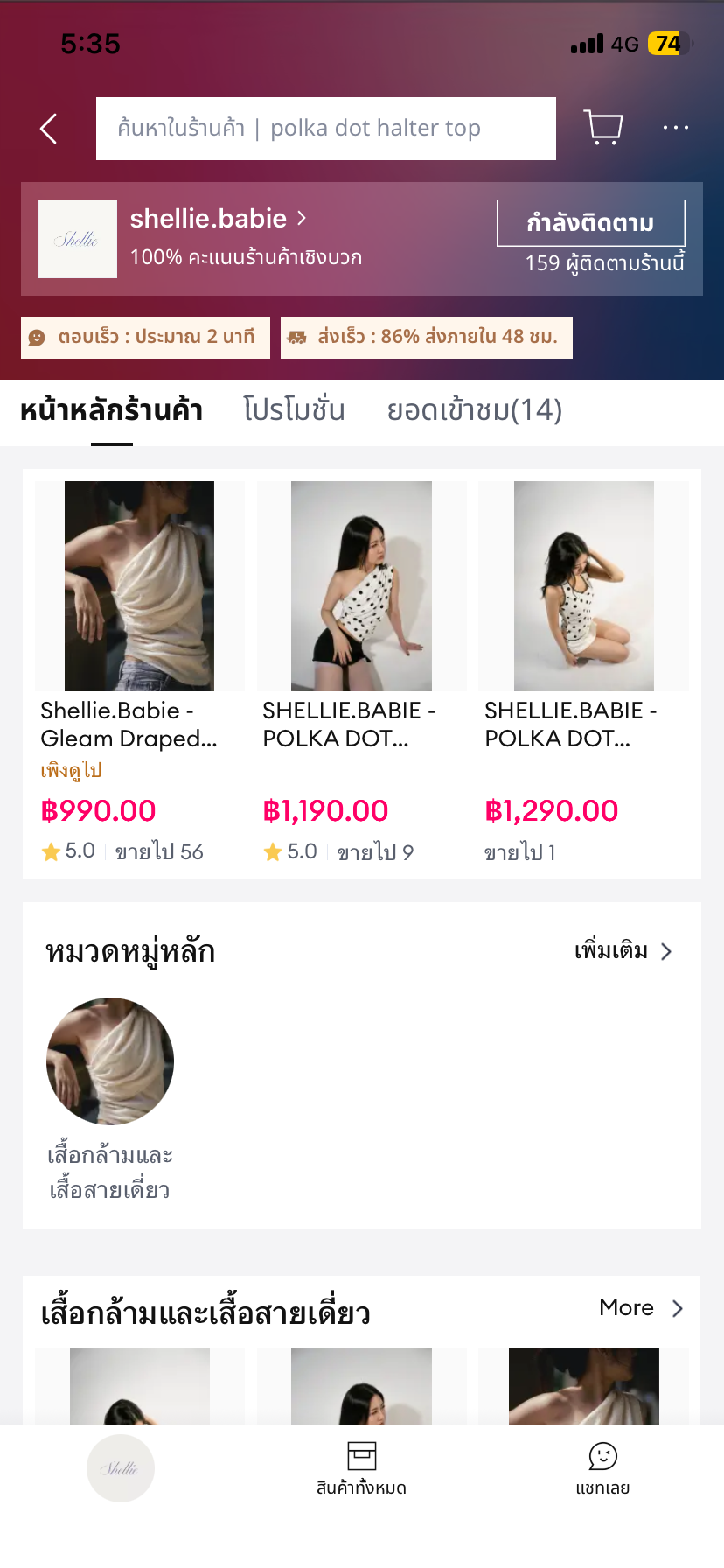Tap เพิ่มเติม to see more categories
The image size is (724, 1568).
point(623,951)
